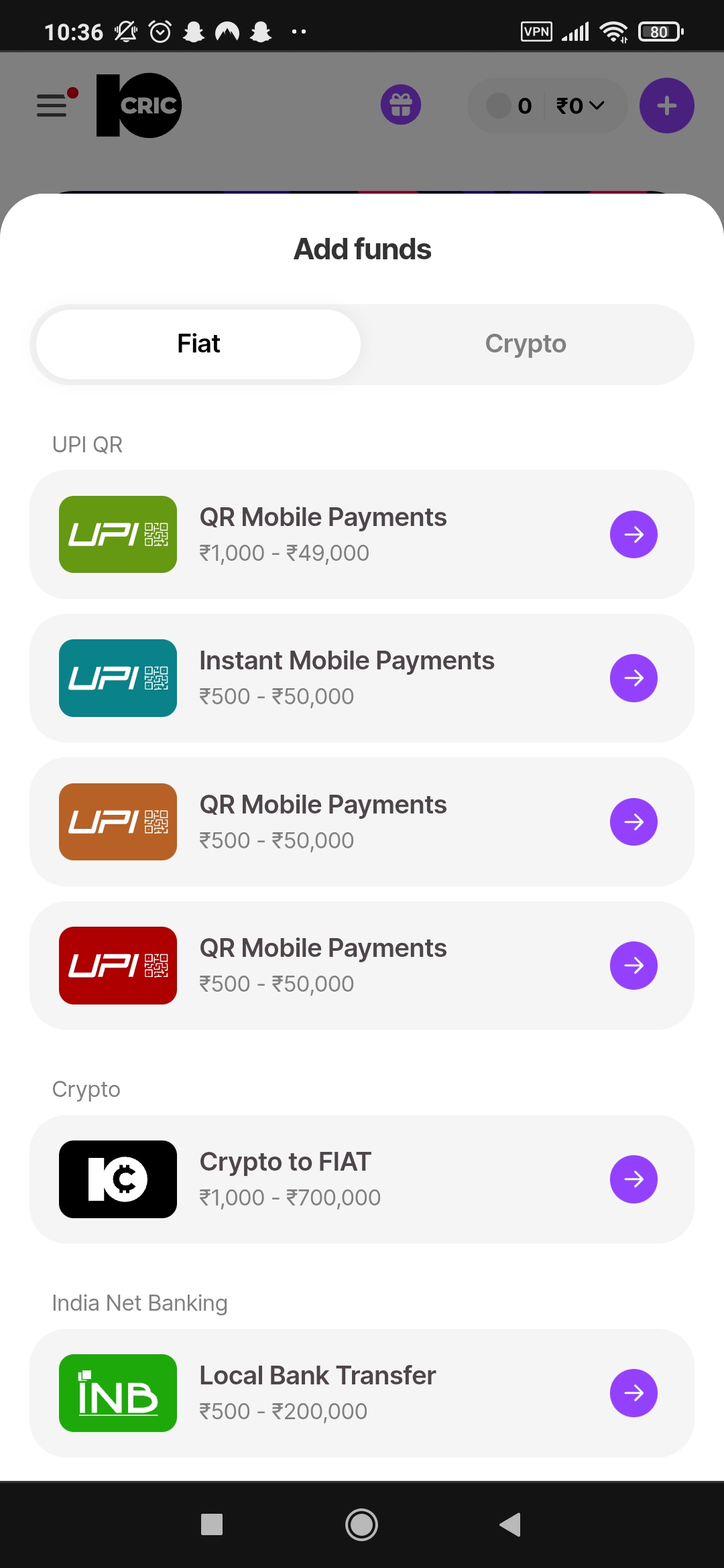Tap the teal Instant Mobile Payments UPI icon
The width and height of the screenshot is (724, 1568).
click(117, 677)
